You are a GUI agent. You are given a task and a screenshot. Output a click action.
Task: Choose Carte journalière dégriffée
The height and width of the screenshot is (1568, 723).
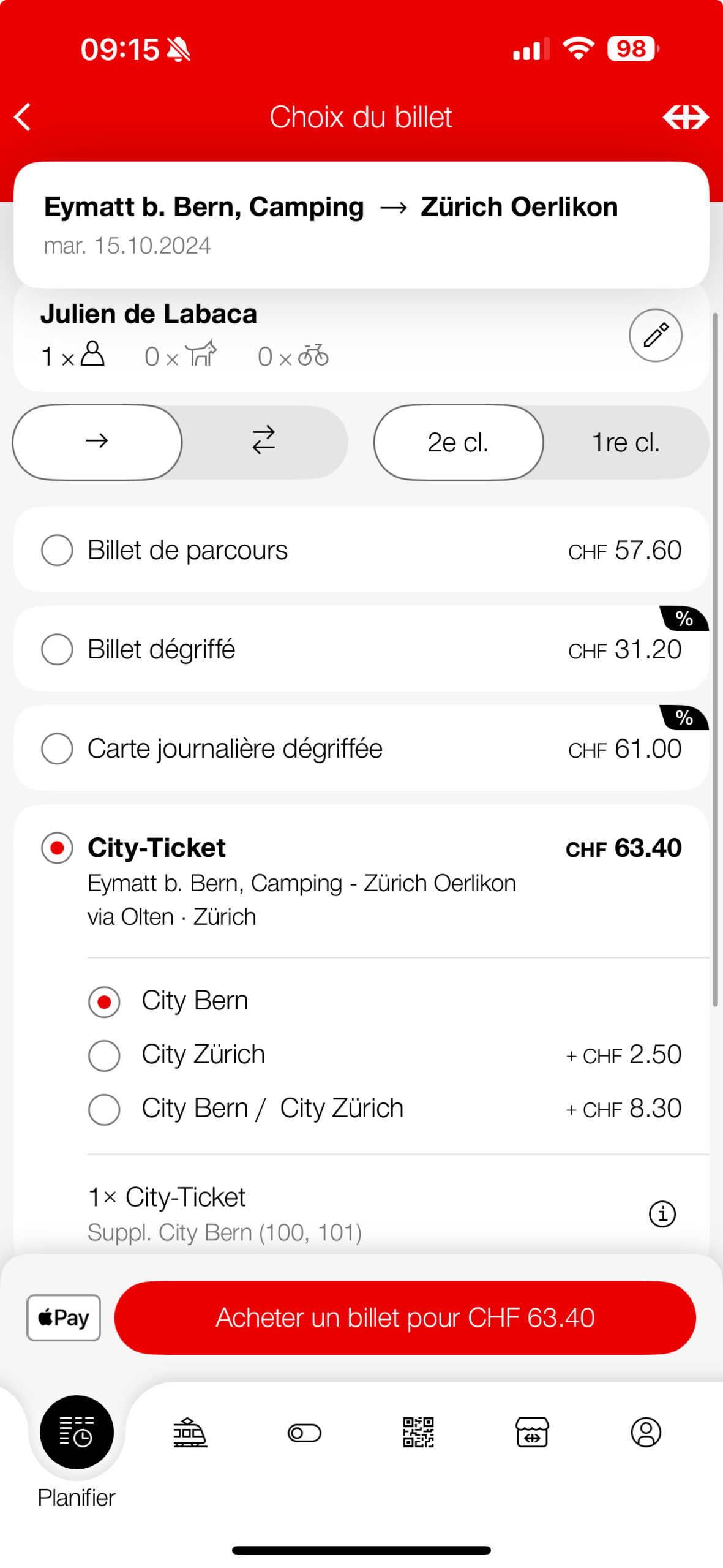(361, 748)
